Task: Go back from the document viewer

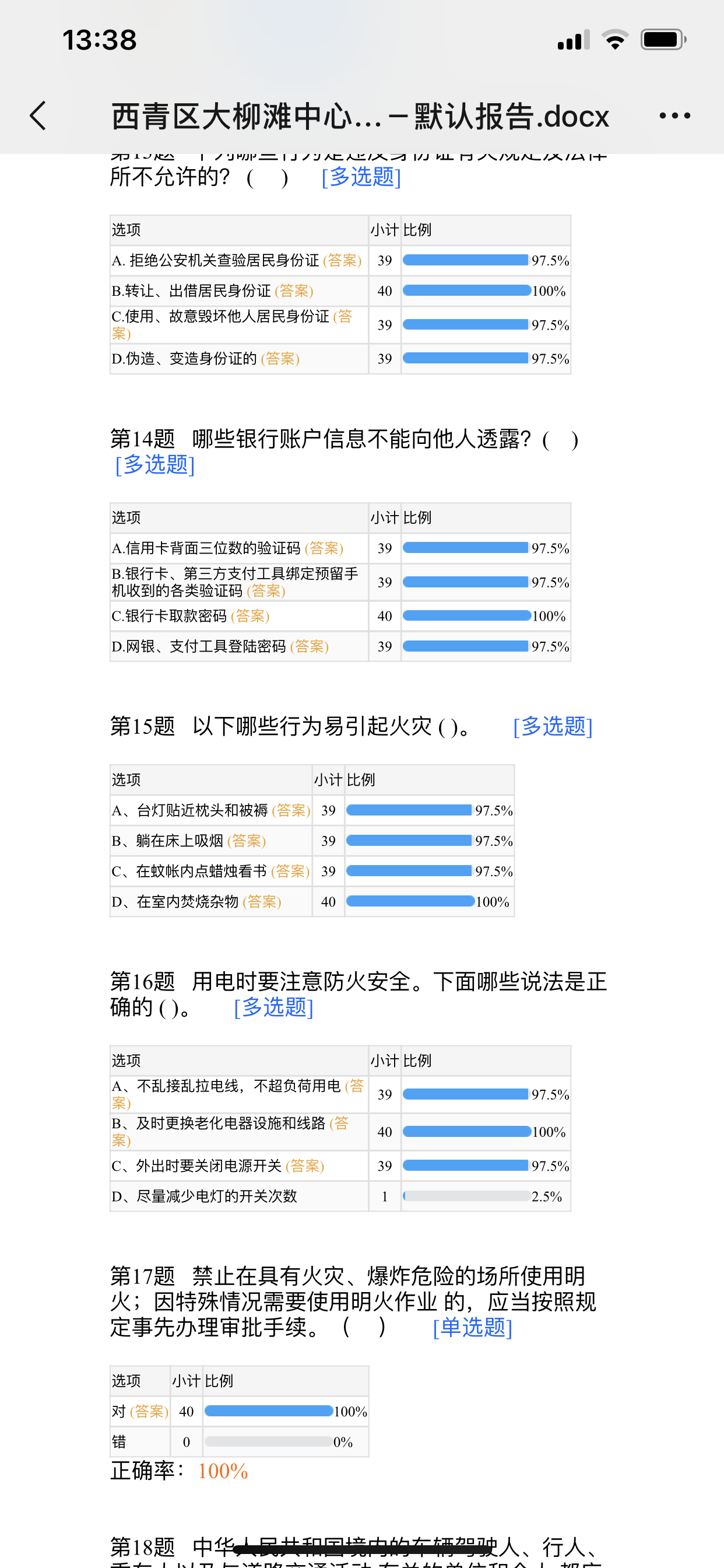Action: [38, 116]
